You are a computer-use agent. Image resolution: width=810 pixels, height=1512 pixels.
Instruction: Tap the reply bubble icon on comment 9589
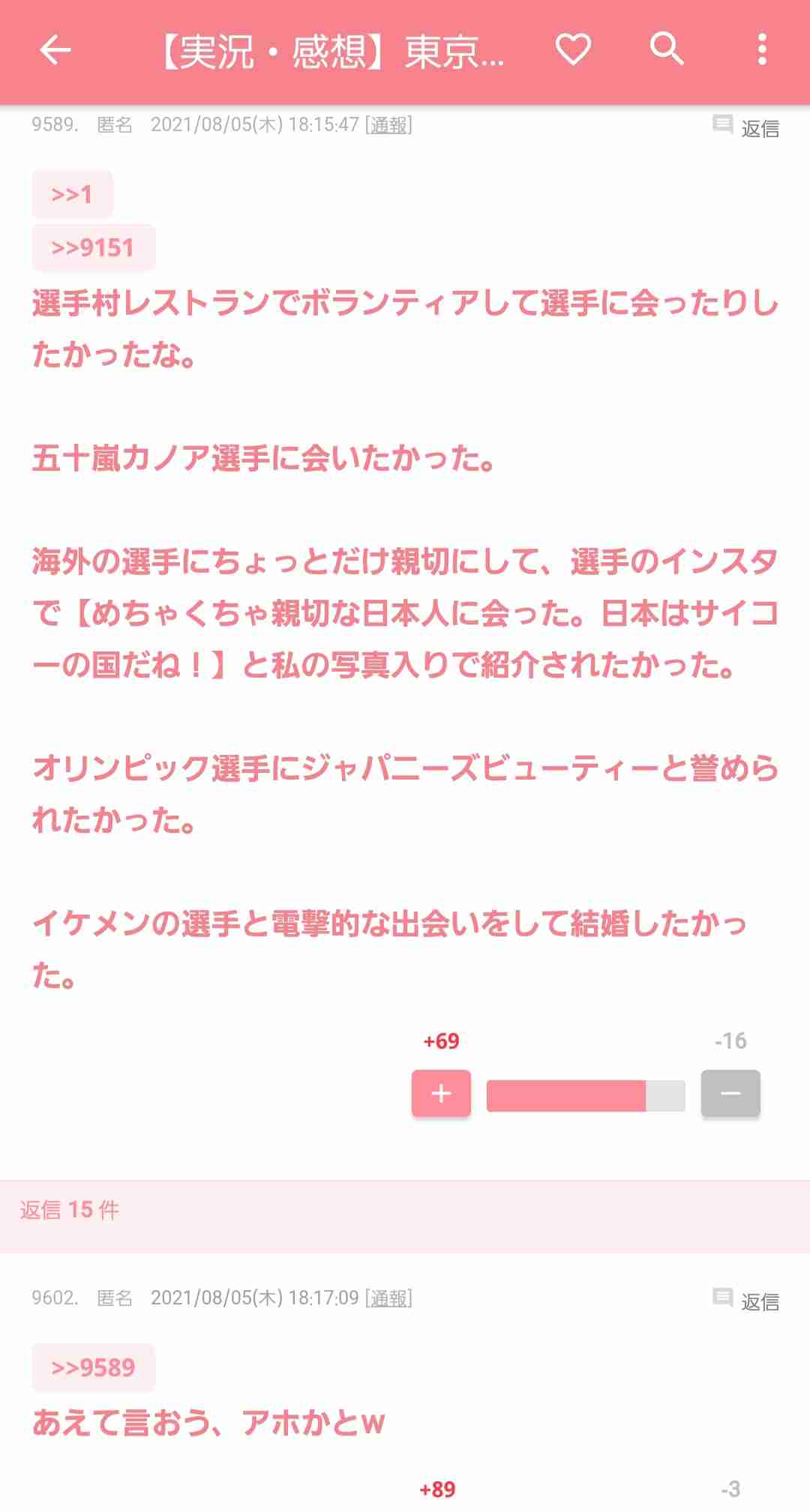pos(722,127)
